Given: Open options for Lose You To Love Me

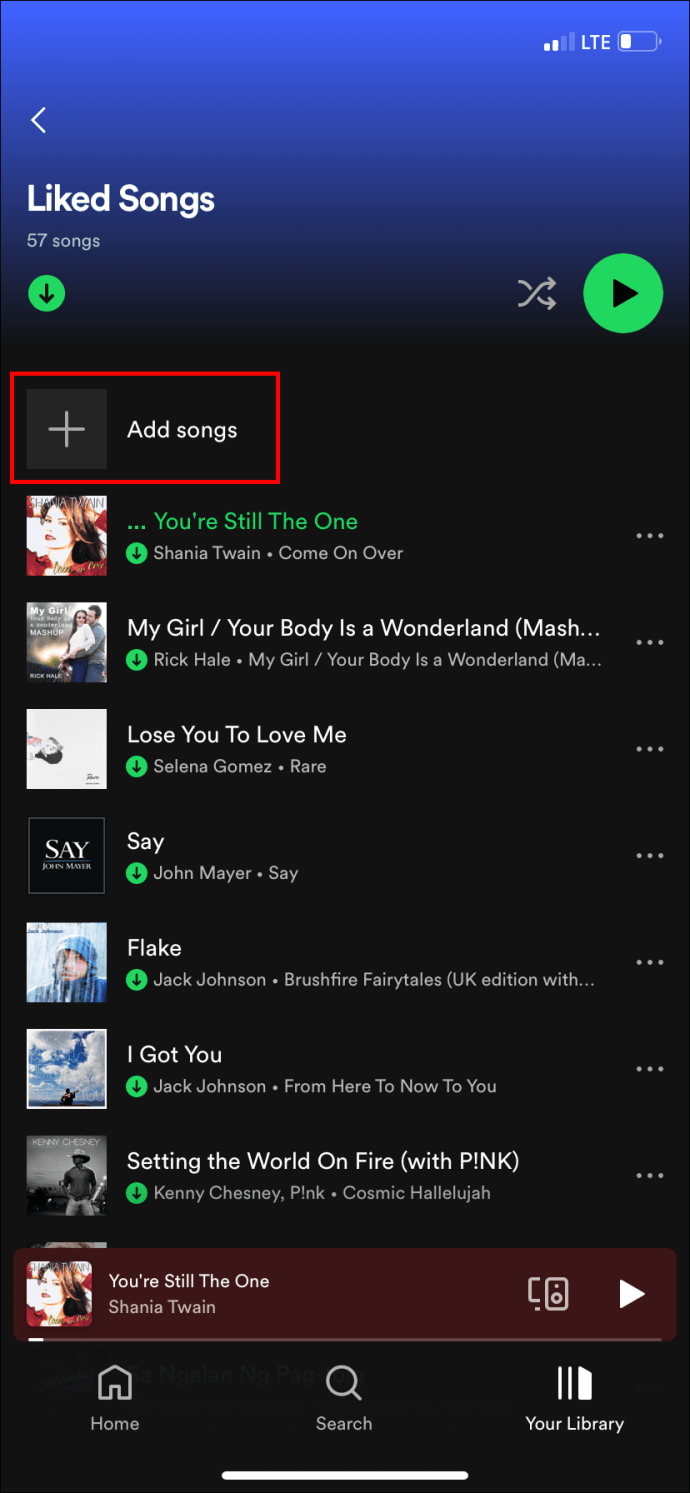Looking at the screenshot, I should point(649,749).
